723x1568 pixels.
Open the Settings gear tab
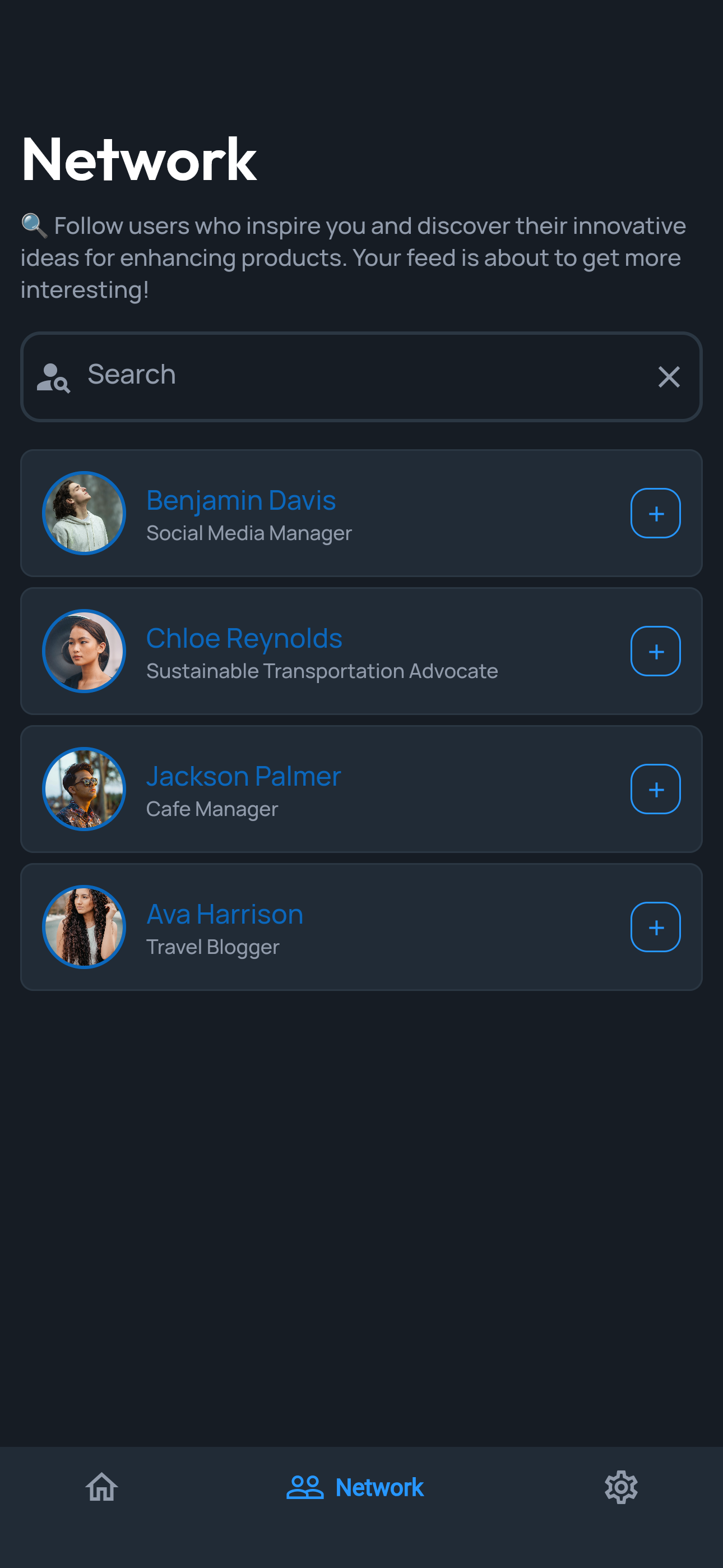621,1487
